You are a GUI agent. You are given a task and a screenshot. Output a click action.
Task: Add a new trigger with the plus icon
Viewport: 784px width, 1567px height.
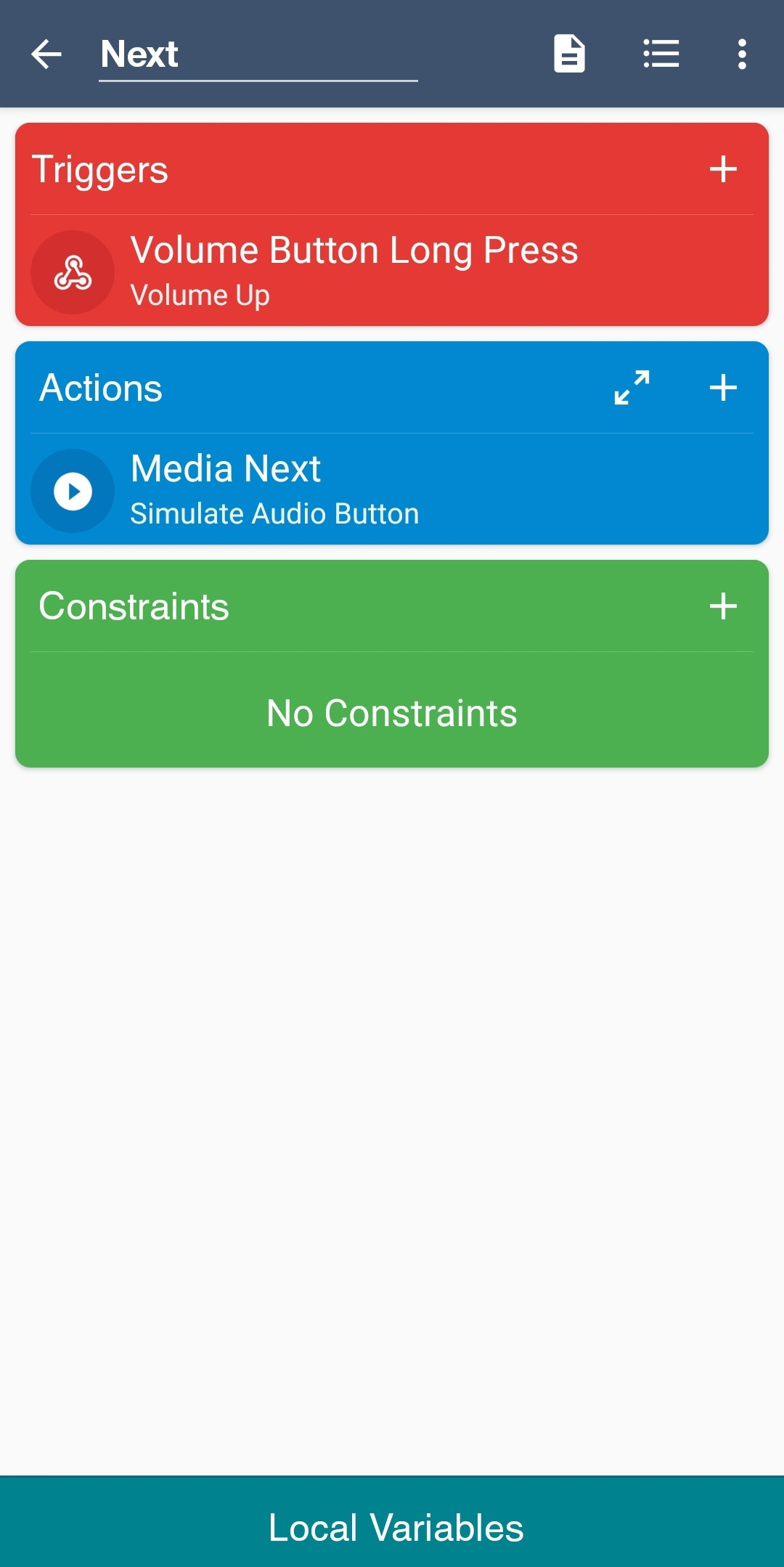click(723, 171)
